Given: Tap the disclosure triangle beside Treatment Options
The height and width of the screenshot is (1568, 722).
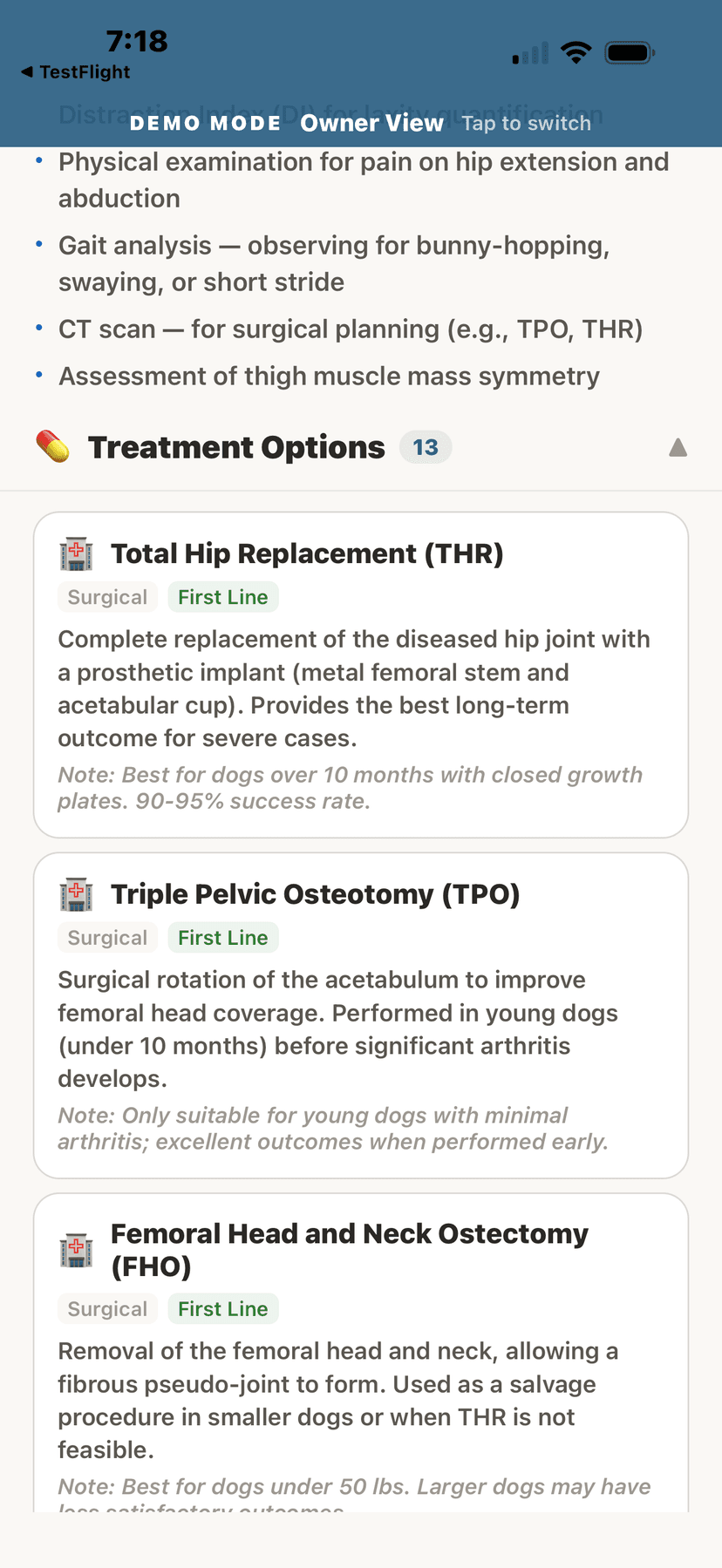Looking at the screenshot, I should coord(678,446).
